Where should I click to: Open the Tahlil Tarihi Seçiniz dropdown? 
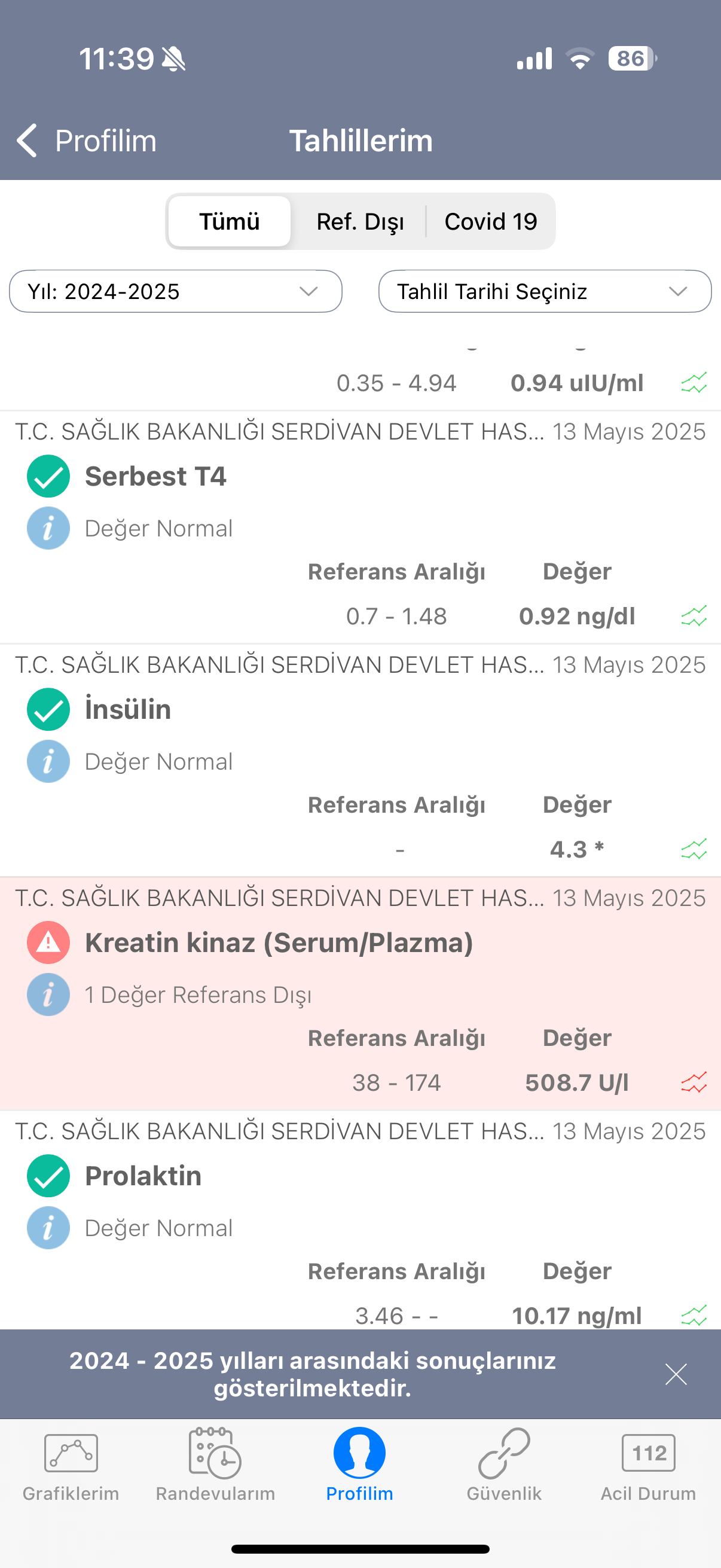(x=545, y=292)
